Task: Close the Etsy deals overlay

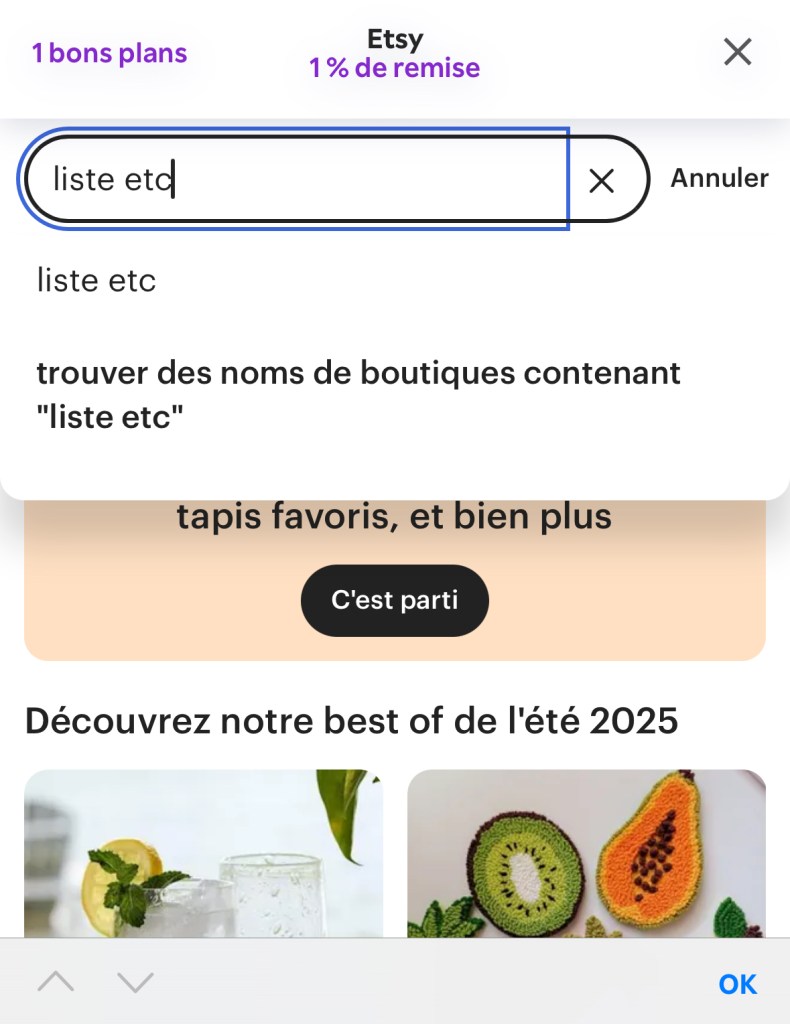Action: tap(737, 52)
